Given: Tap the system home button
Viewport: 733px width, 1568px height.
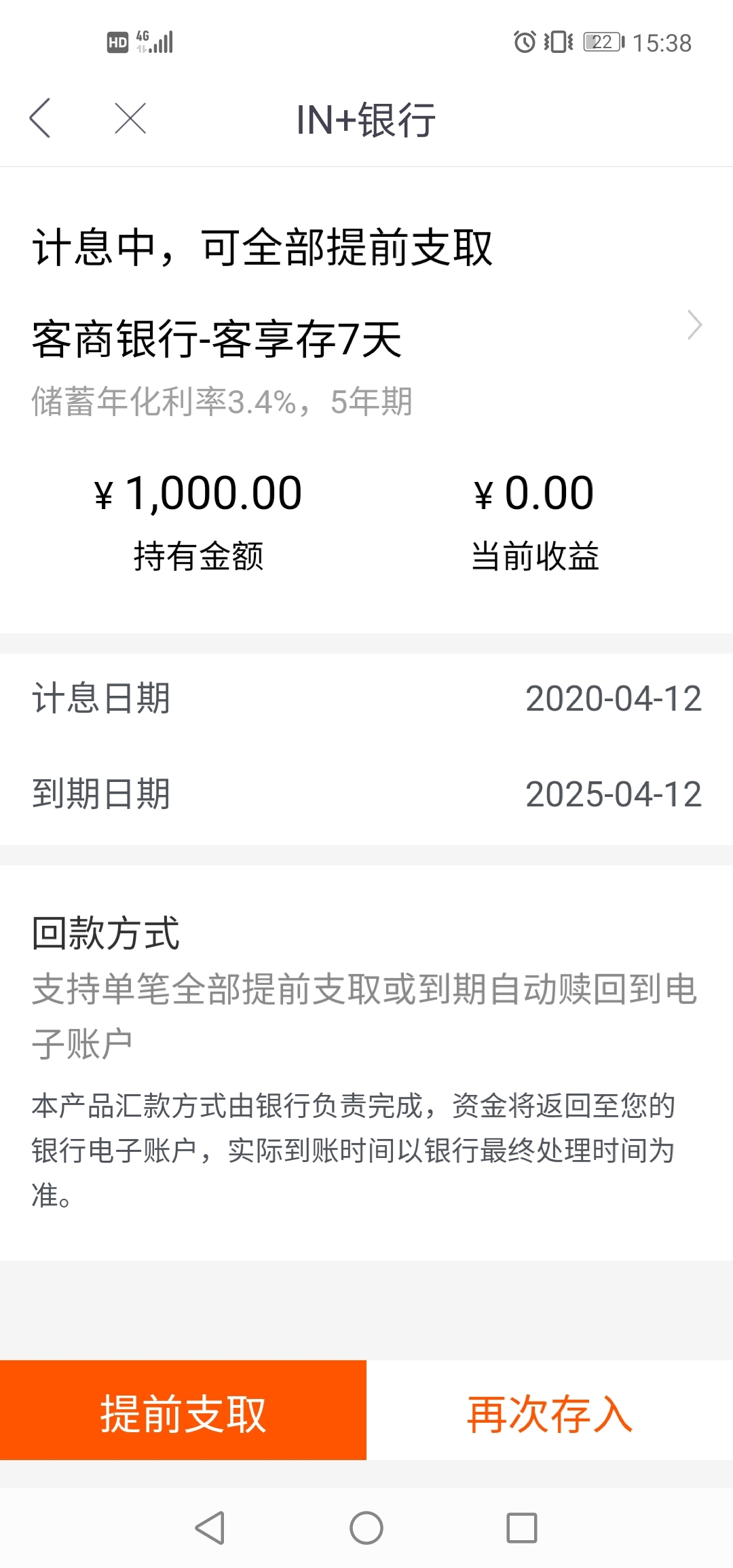Looking at the screenshot, I should pyautogui.click(x=366, y=1529).
